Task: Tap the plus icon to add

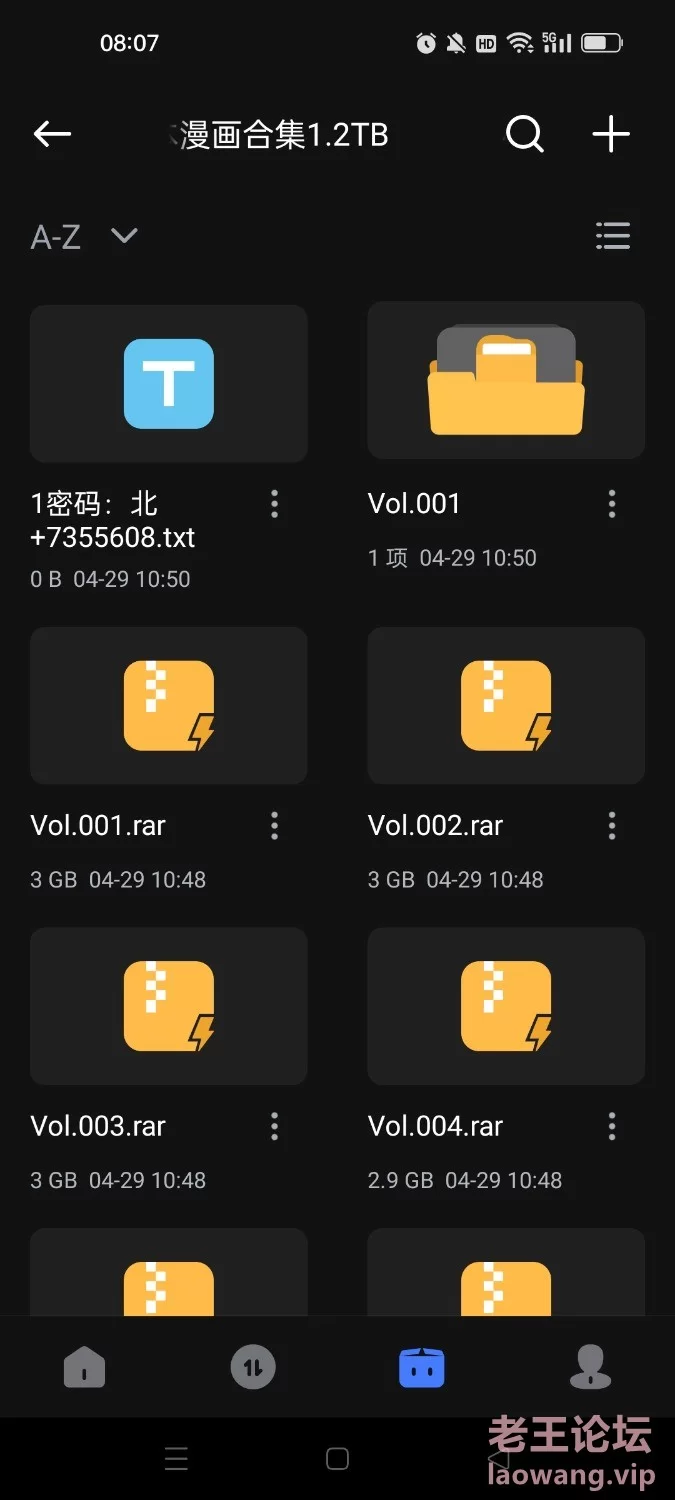Action: coord(610,134)
